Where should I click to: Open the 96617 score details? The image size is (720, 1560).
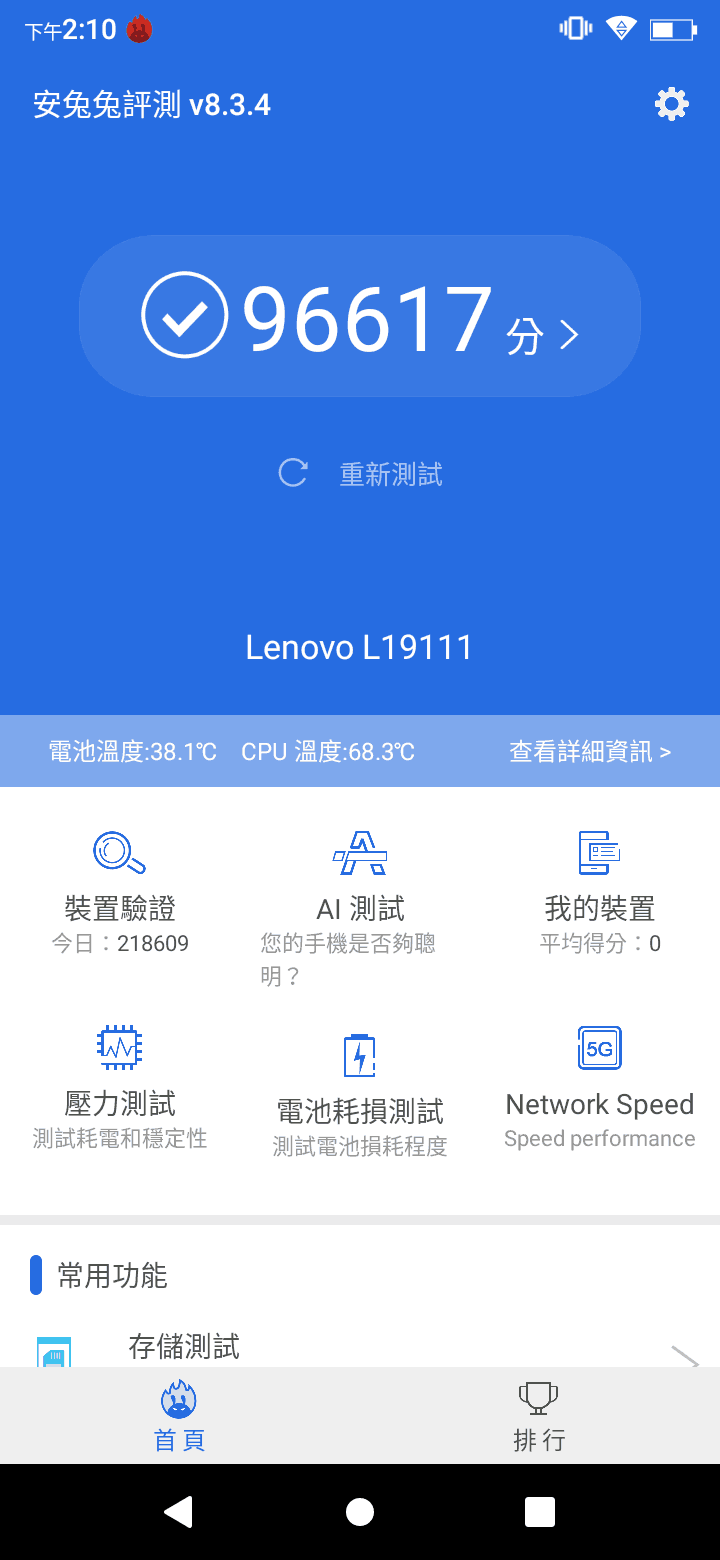coord(360,316)
